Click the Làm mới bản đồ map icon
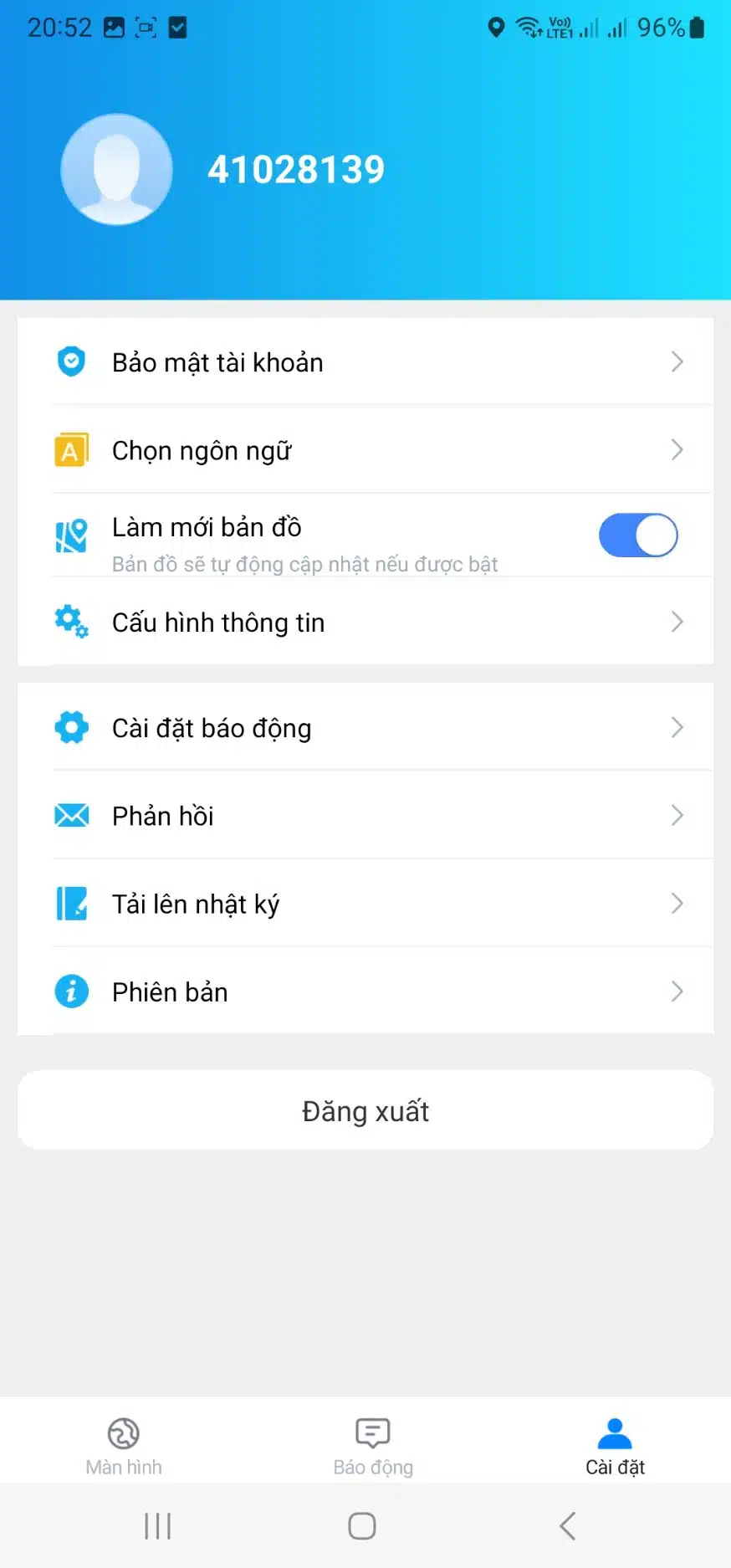Screen dimensions: 731x1568 click(71, 535)
